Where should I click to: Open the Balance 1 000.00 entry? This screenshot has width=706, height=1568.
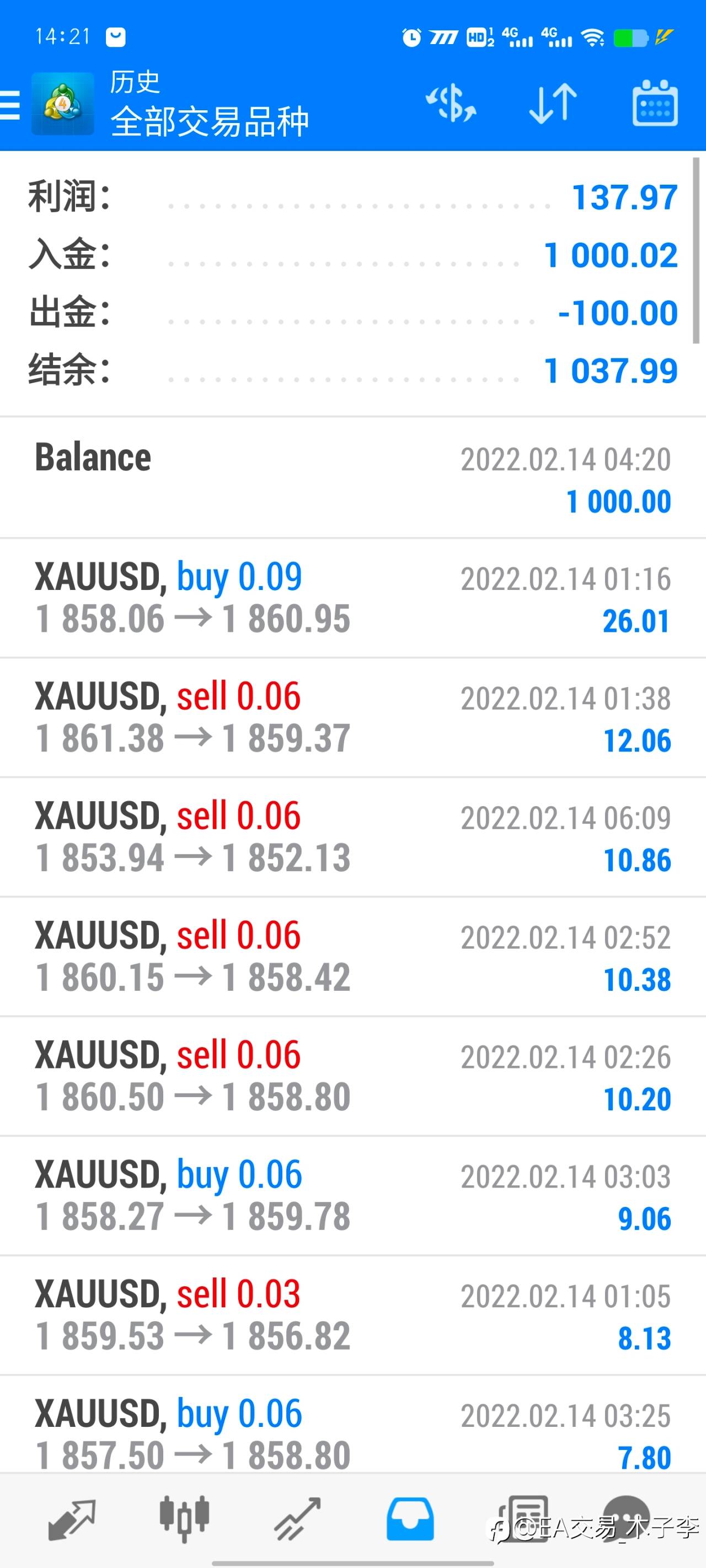[352, 479]
